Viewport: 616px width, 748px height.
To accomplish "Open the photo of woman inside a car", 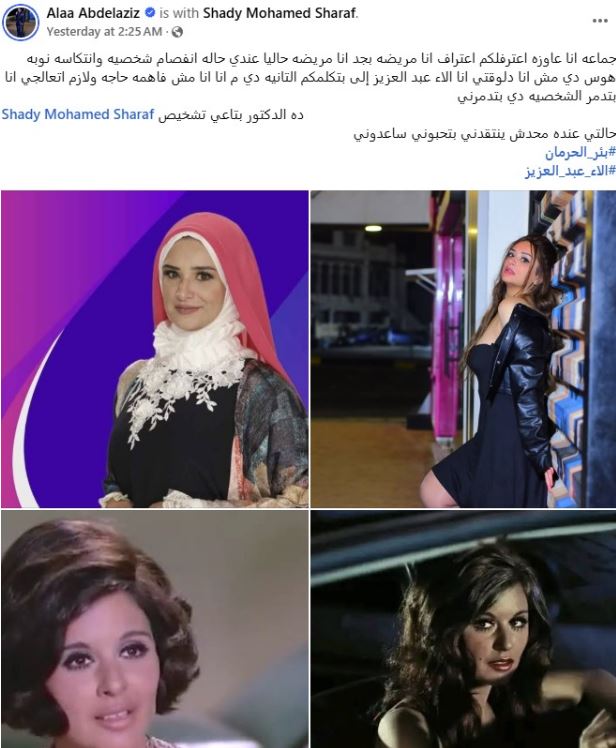I will point(463,629).
